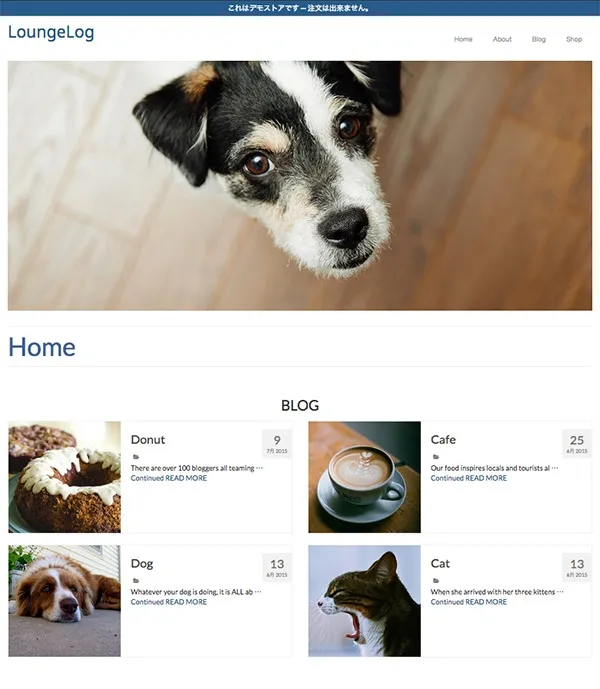
Task: Continue reading the Cat post
Action: (x=469, y=602)
